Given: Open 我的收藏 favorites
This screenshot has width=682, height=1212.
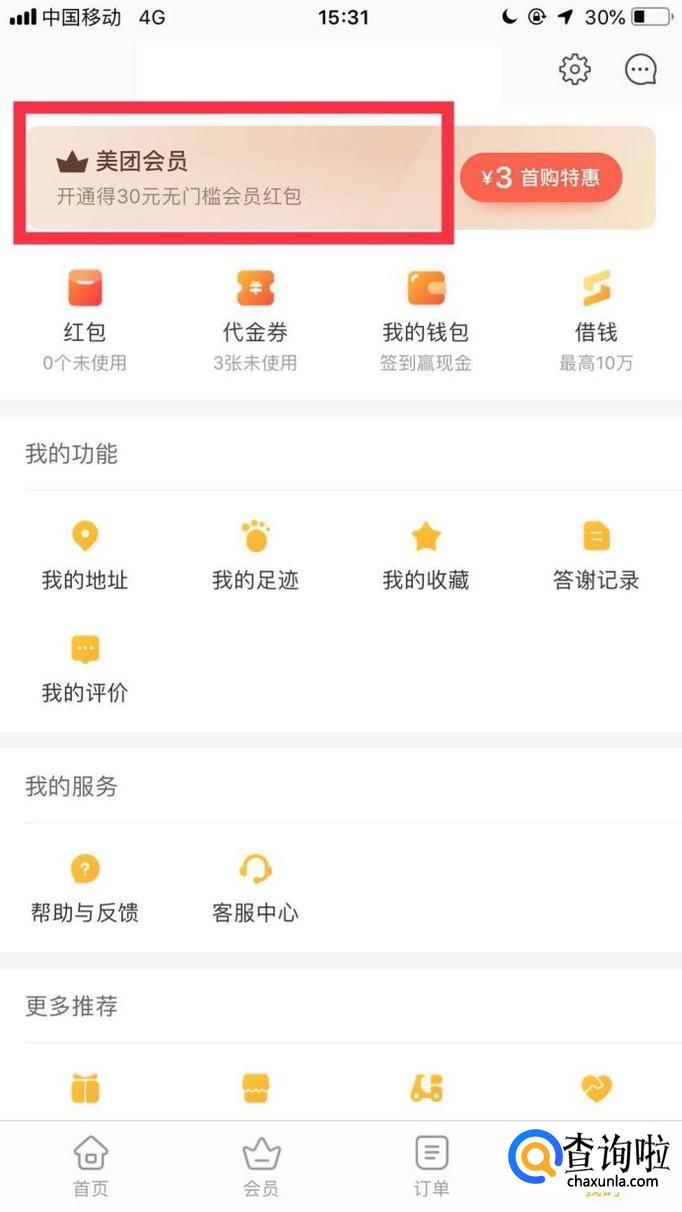Looking at the screenshot, I should (426, 555).
